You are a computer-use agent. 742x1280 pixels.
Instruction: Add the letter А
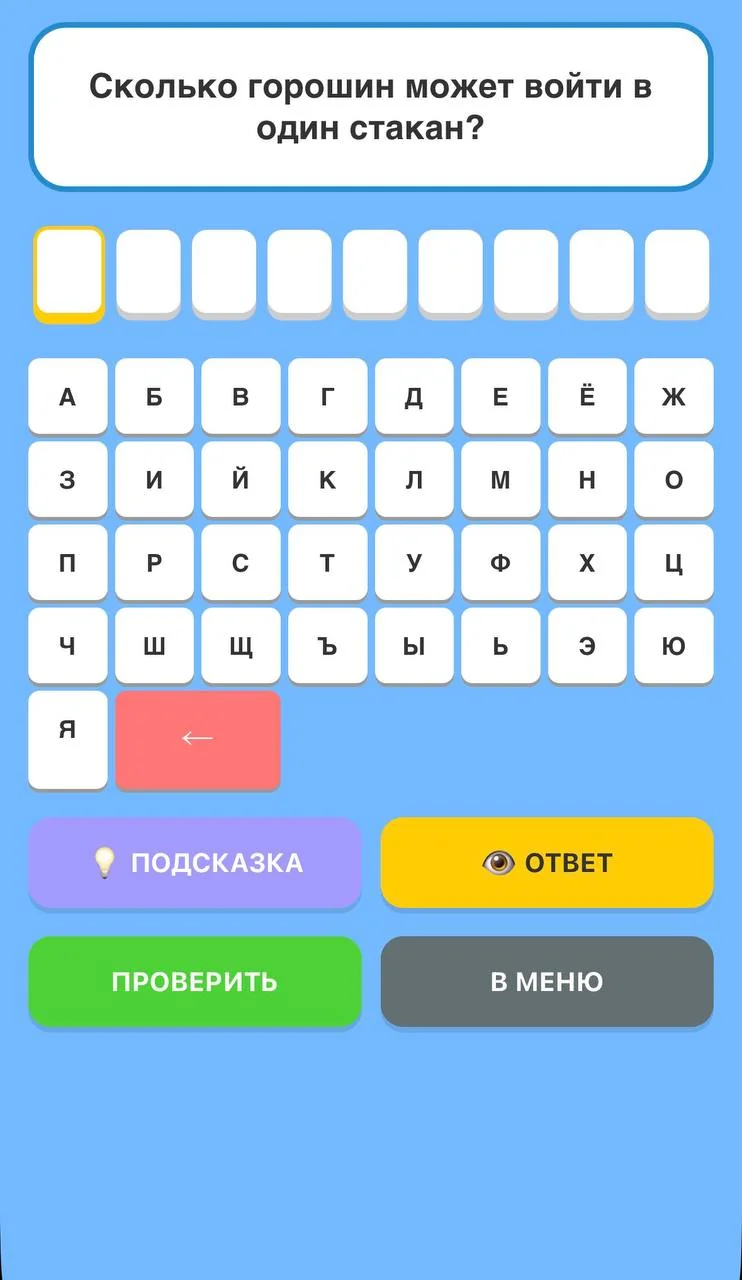pyautogui.click(x=68, y=396)
